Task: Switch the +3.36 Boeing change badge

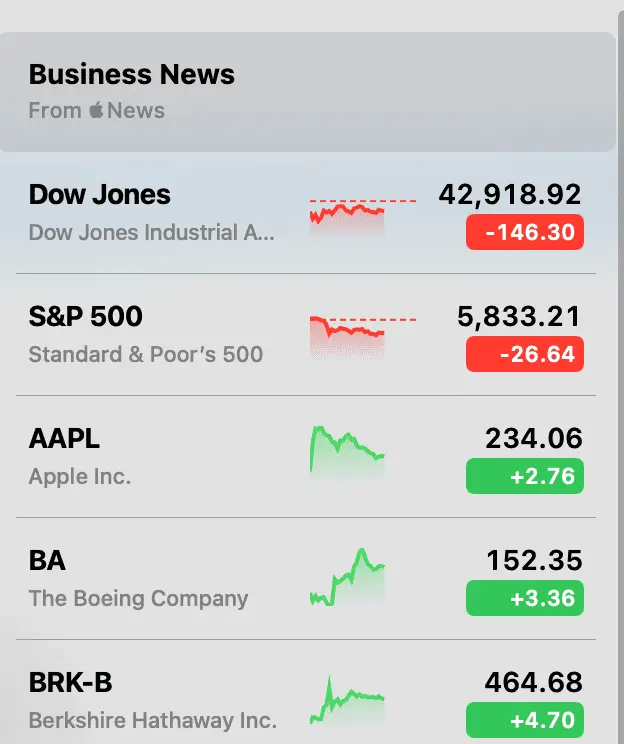Action: 525,599
